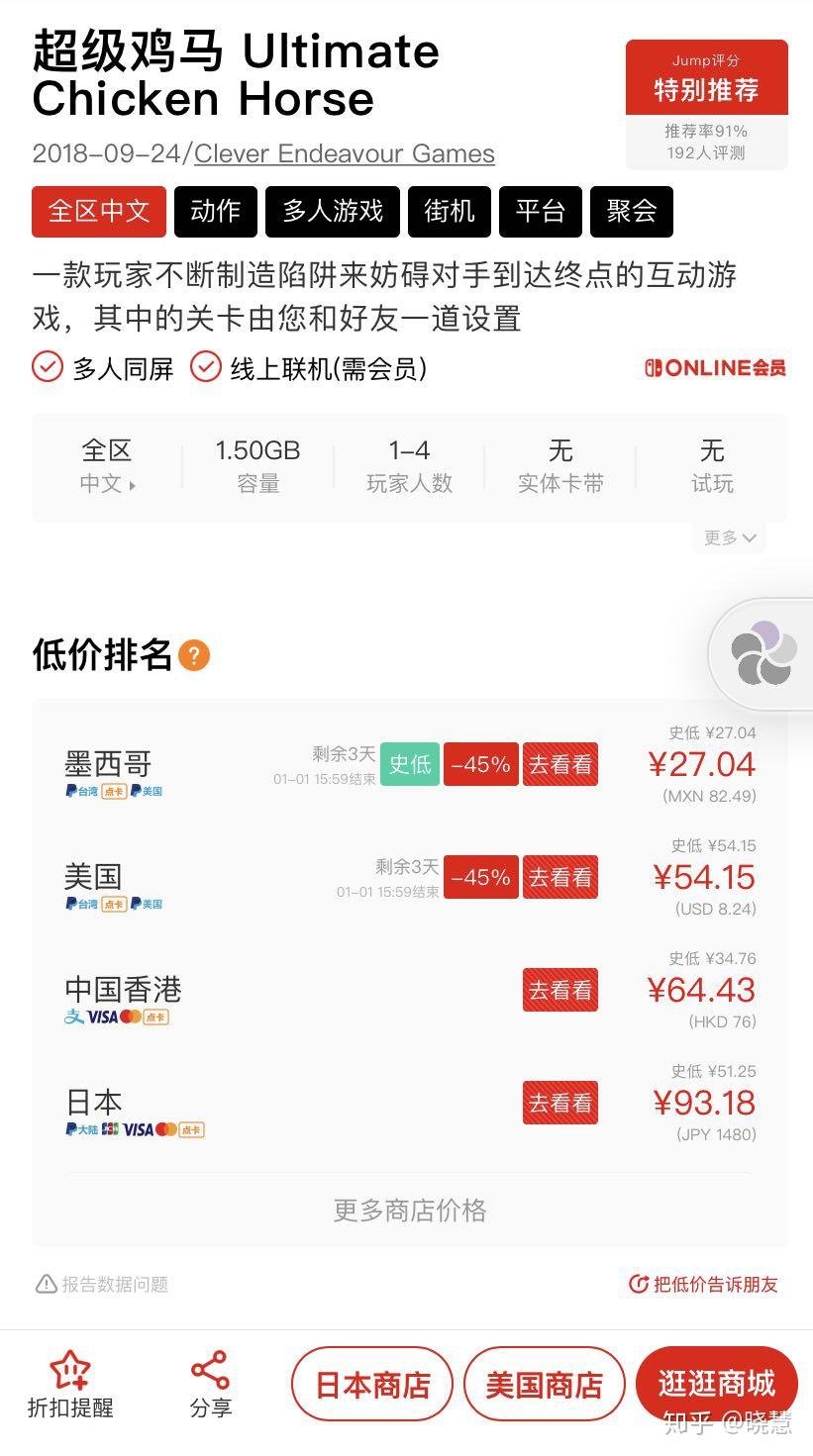Viewport: 813px width, 1456px height.
Task: Report a data problem via 报告数据问题
Action: click(x=102, y=1284)
